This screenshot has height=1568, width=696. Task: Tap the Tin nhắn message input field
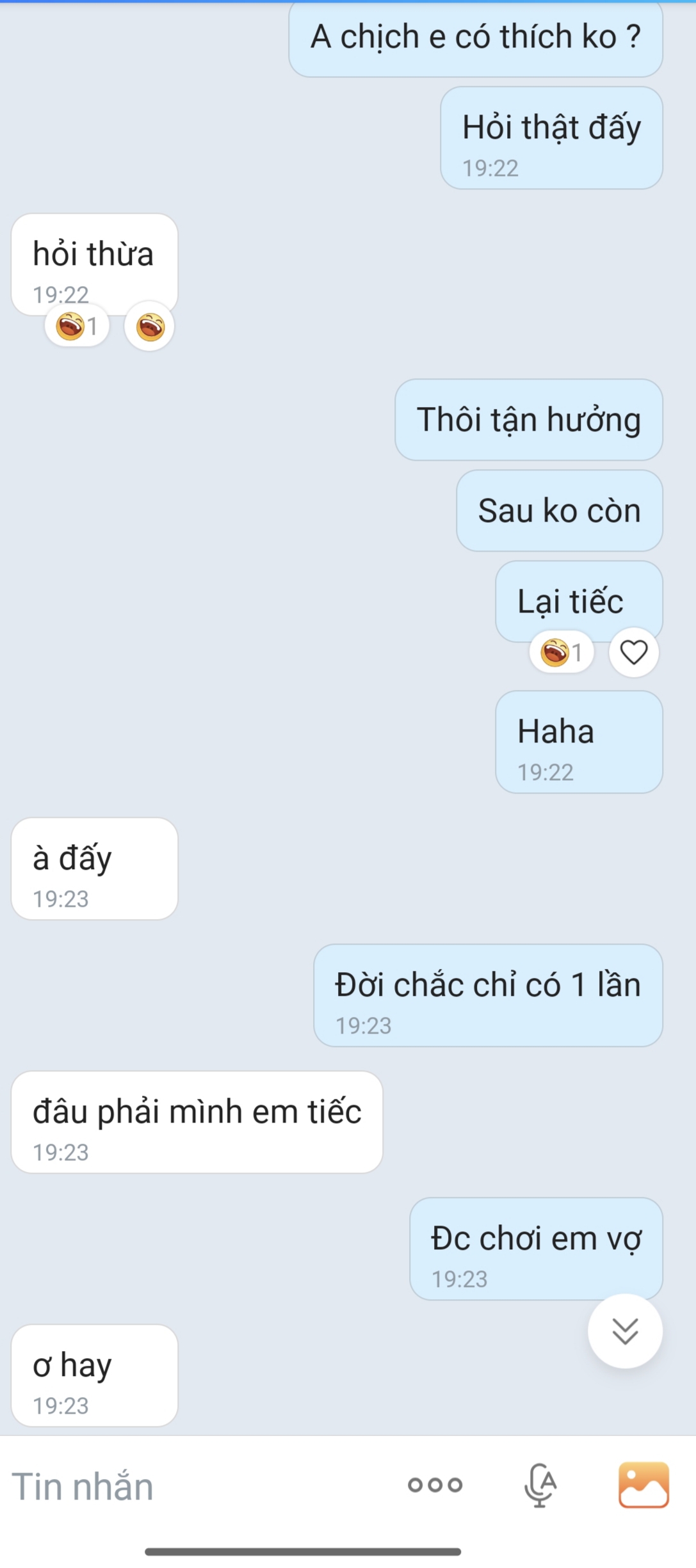[192, 1486]
